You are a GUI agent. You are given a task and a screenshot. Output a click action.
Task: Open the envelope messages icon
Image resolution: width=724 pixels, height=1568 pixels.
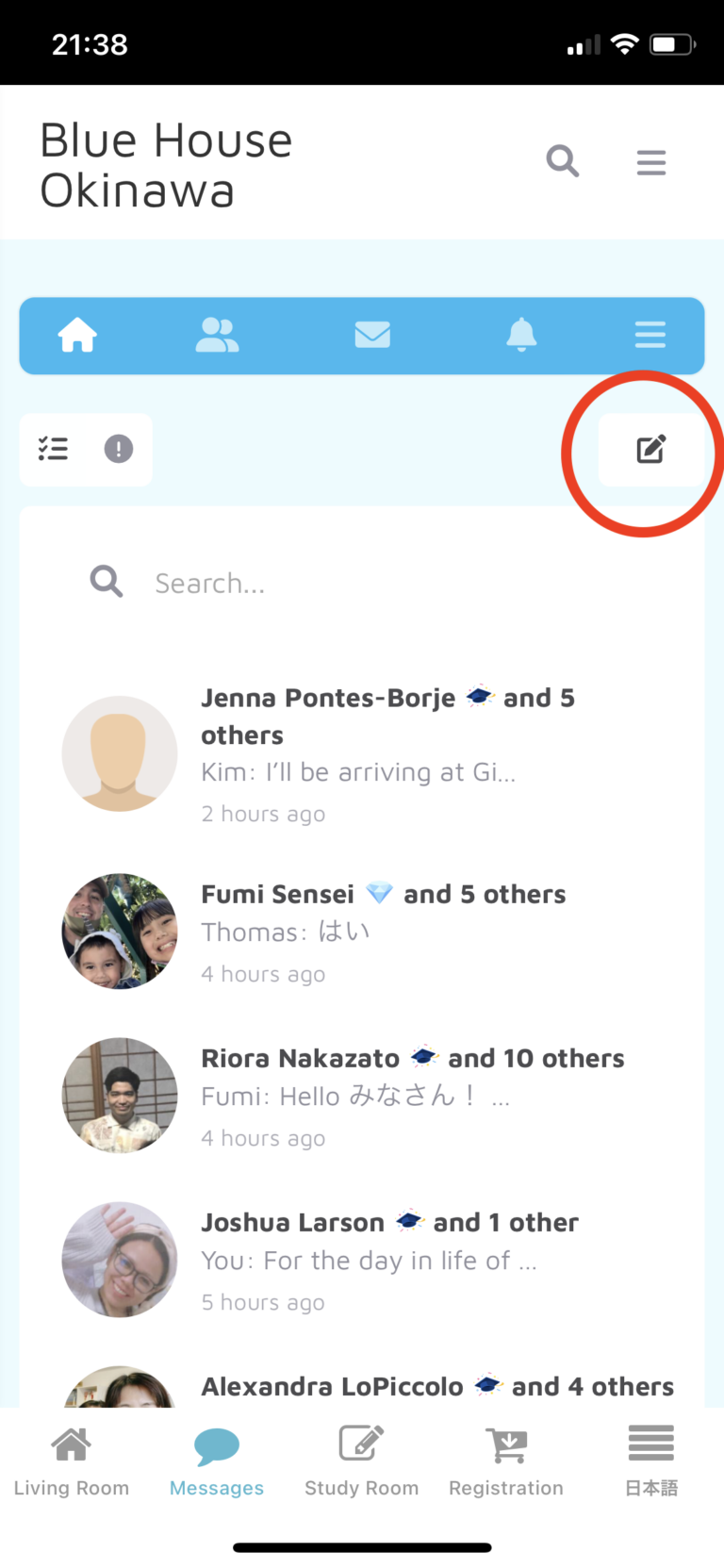tap(372, 335)
